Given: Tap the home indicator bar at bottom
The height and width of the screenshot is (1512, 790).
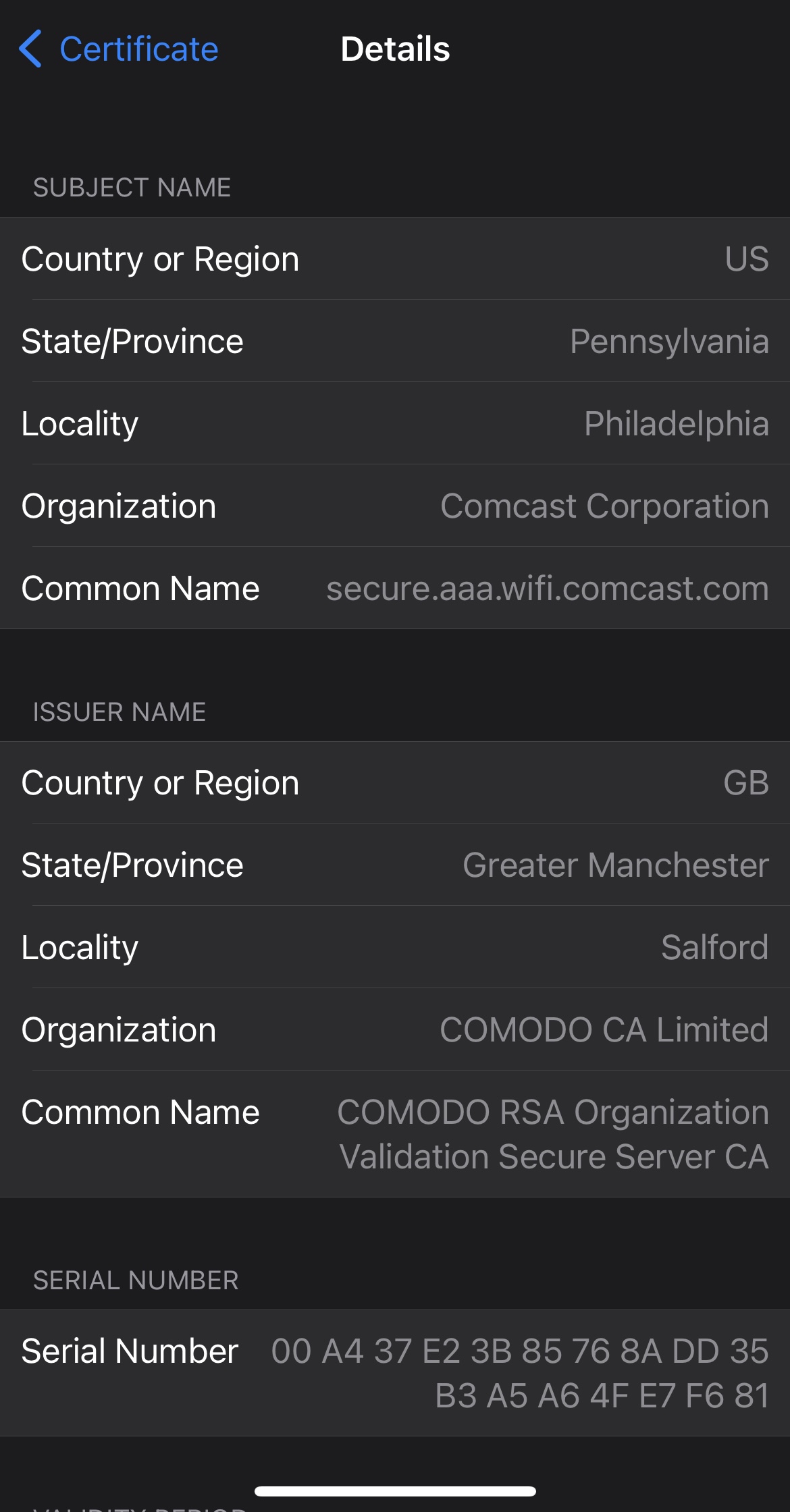Looking at the screenshot, I should click(x=395, y=1490).
